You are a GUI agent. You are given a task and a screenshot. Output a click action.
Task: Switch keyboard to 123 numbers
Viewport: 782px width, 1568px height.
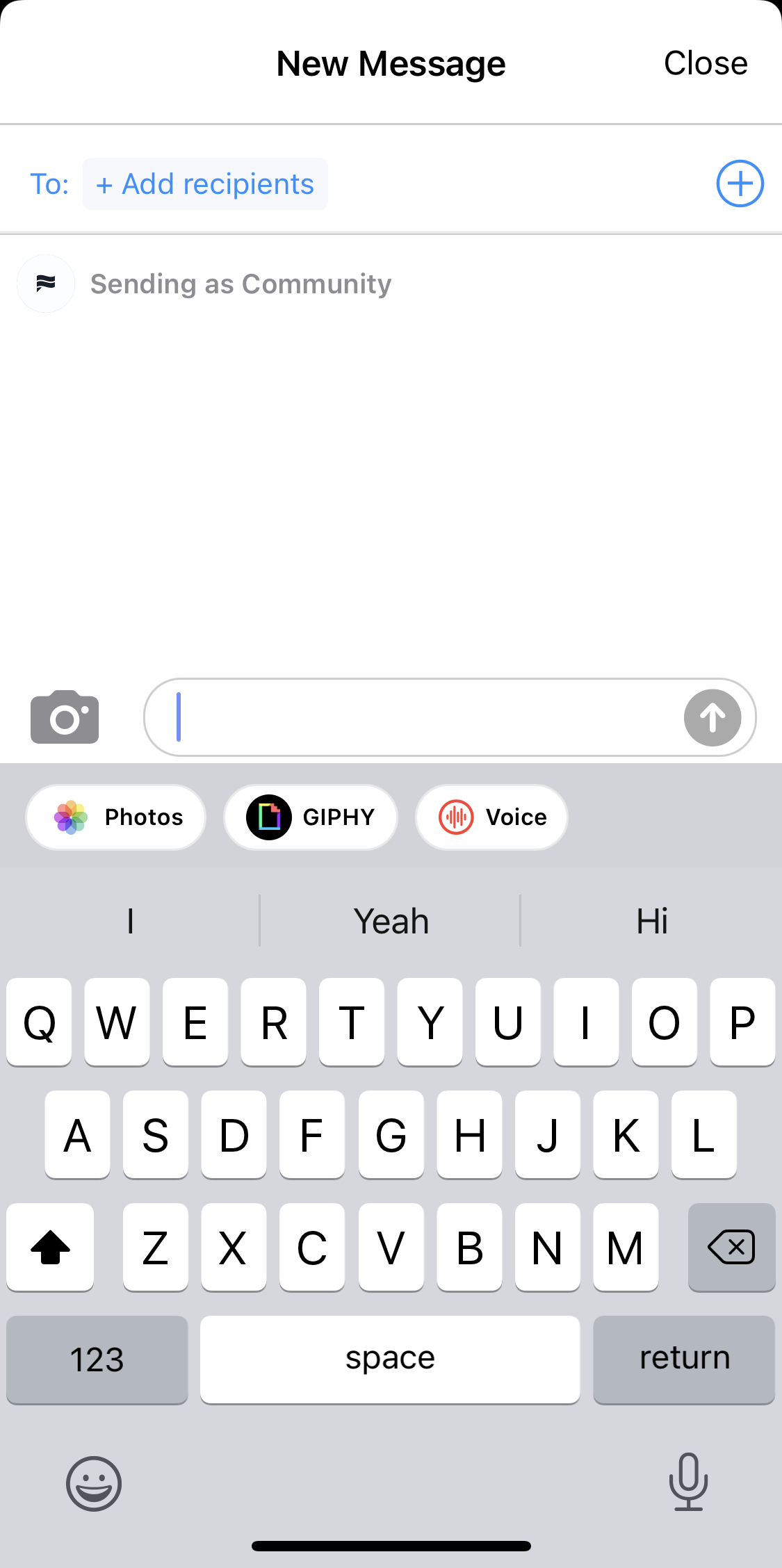click(97, 1359)
